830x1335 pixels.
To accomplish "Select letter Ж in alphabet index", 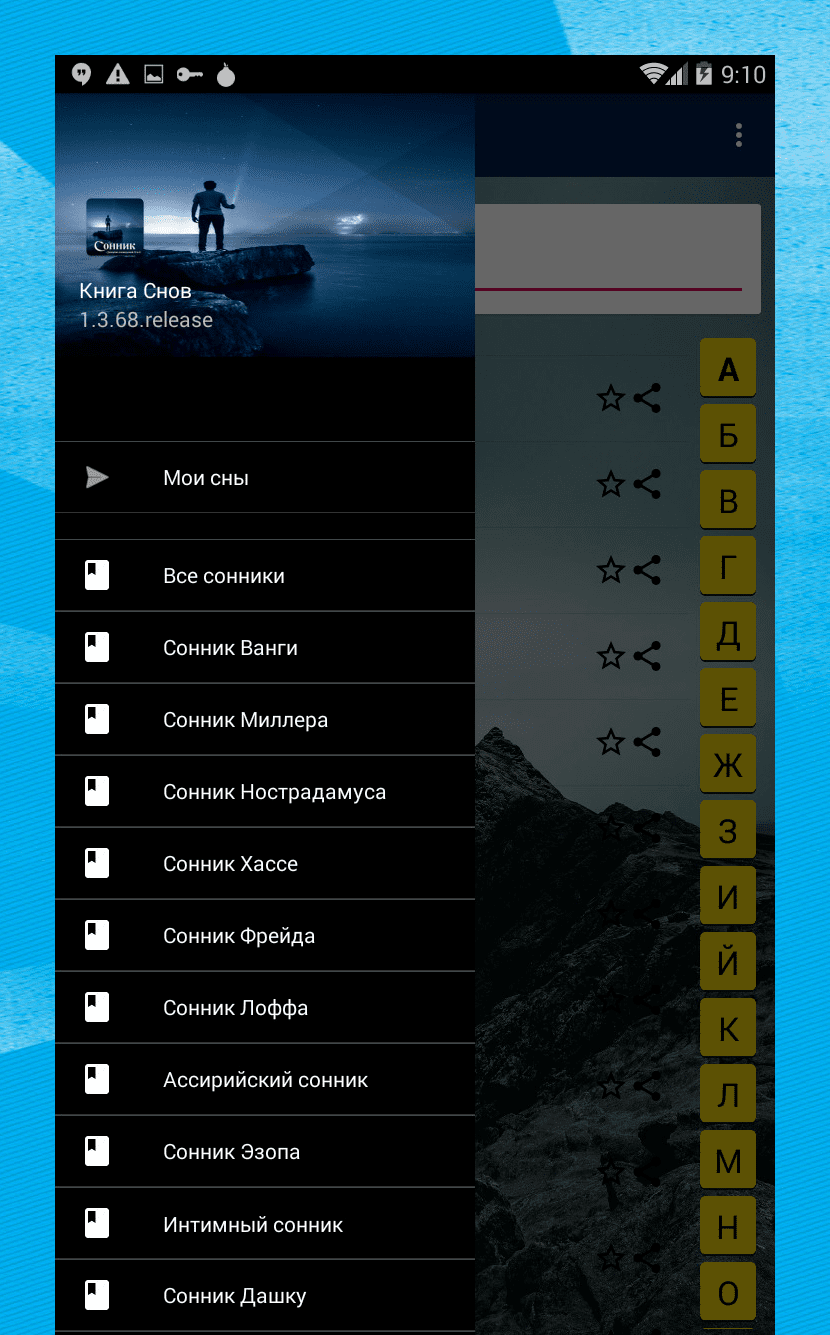I will click(x=728, y=765).
